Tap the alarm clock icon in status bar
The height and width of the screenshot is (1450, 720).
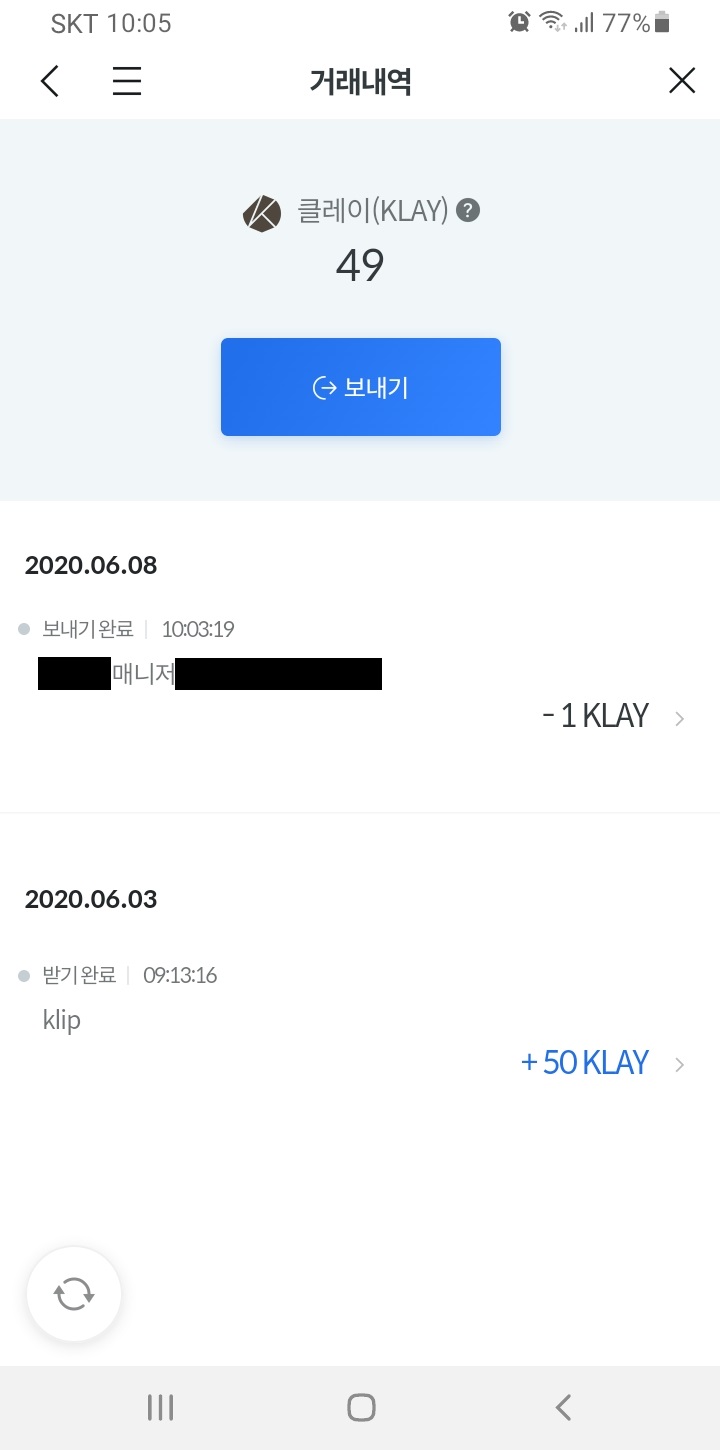519,21
